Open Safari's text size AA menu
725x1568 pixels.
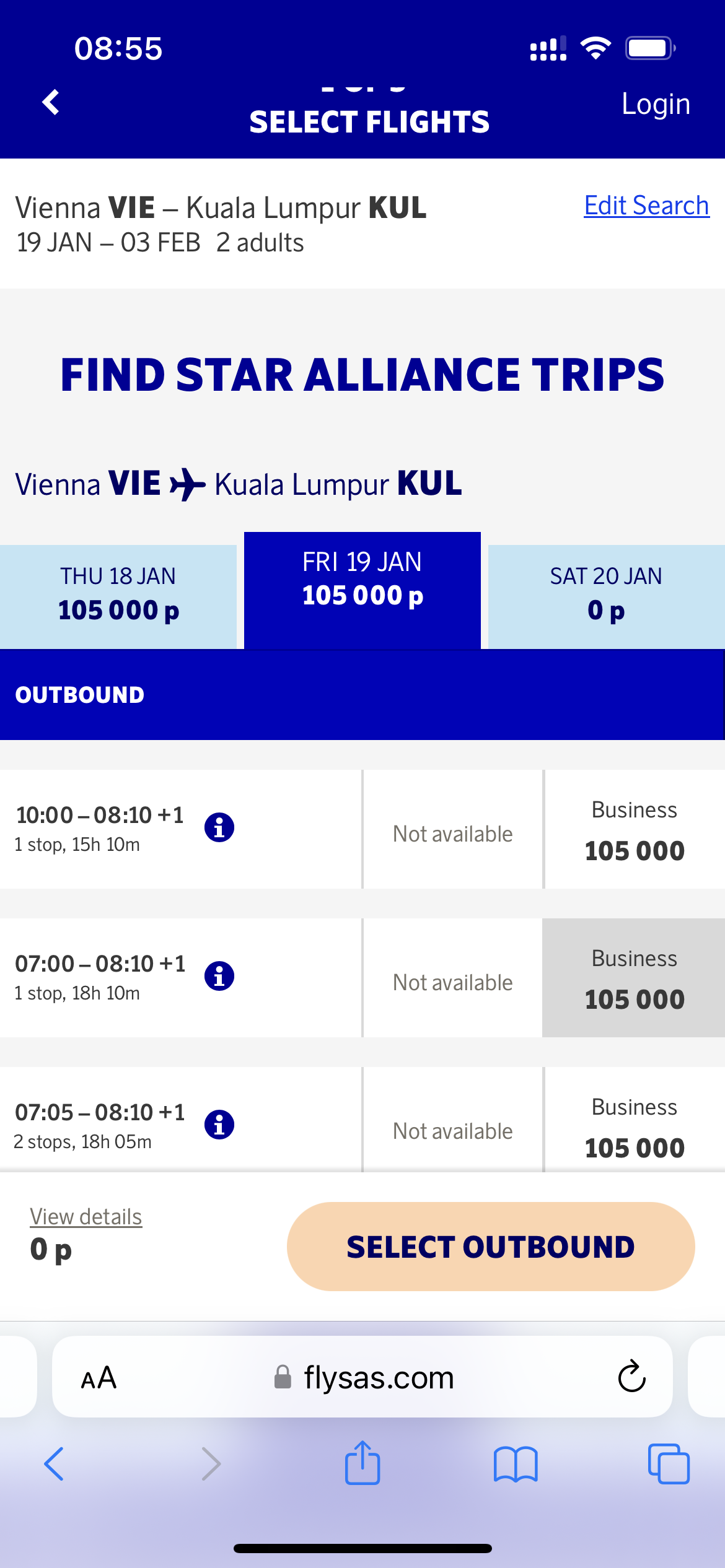[x=99, y=1378]
